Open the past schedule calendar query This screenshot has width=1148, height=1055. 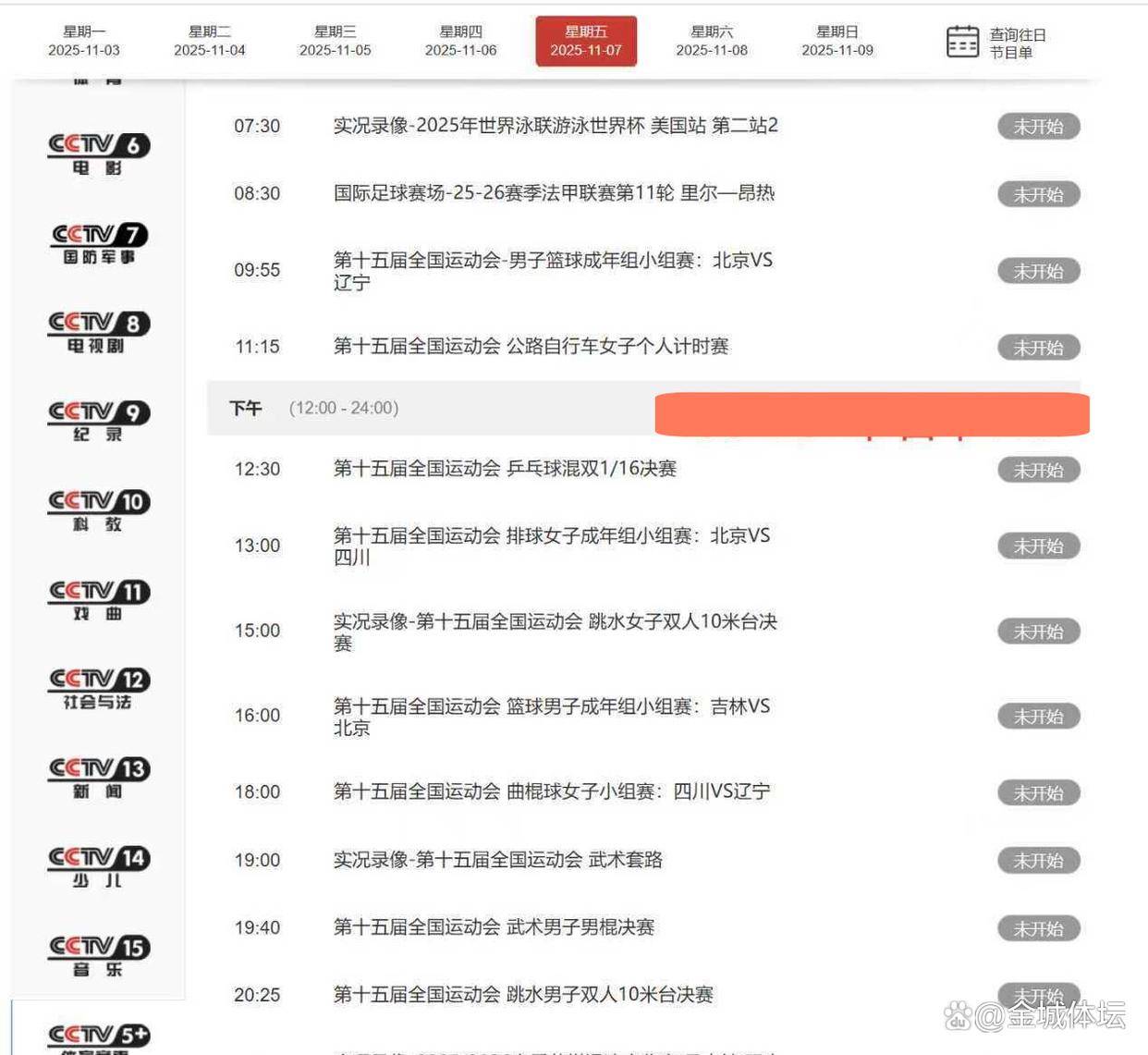click(x=996, y=43)
